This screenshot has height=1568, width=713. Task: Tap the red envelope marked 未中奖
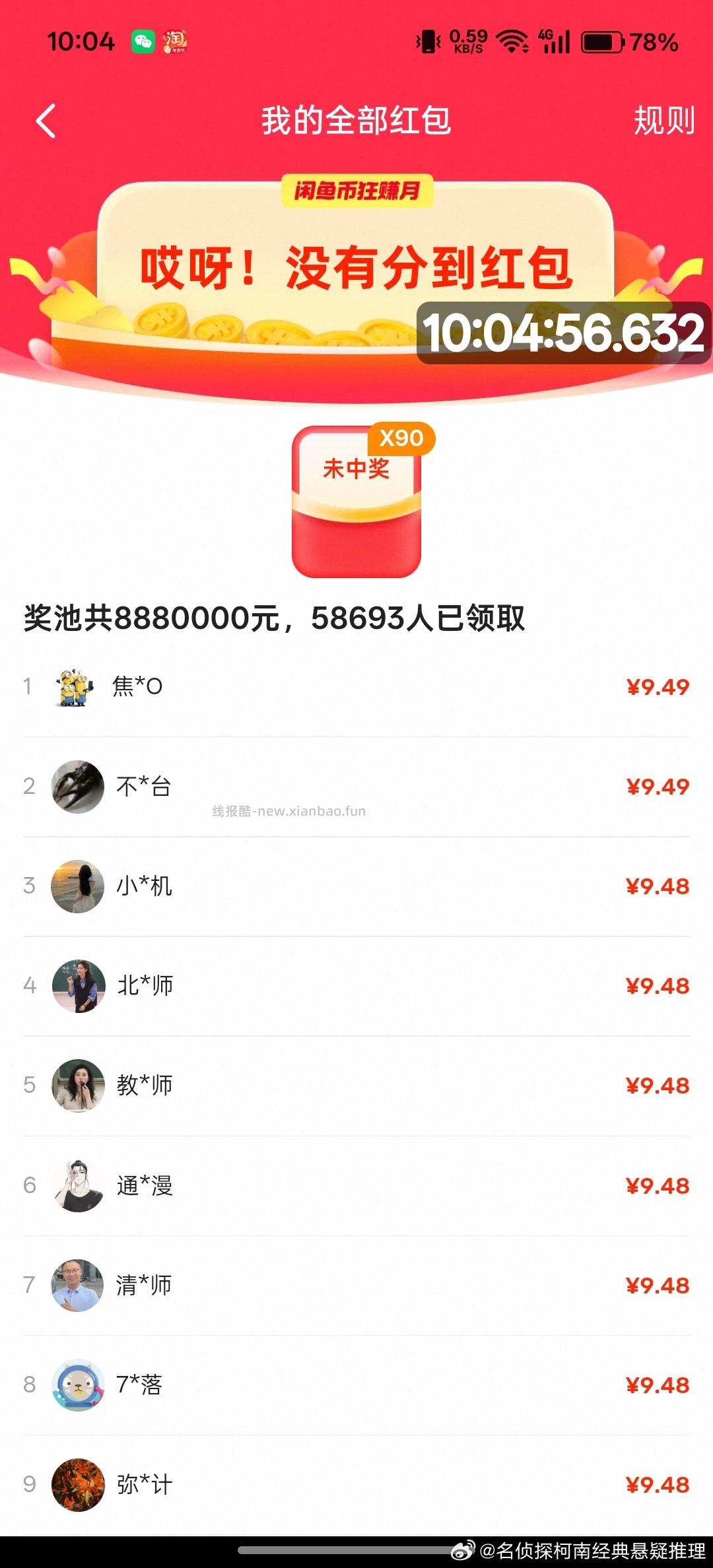point(355,502)
